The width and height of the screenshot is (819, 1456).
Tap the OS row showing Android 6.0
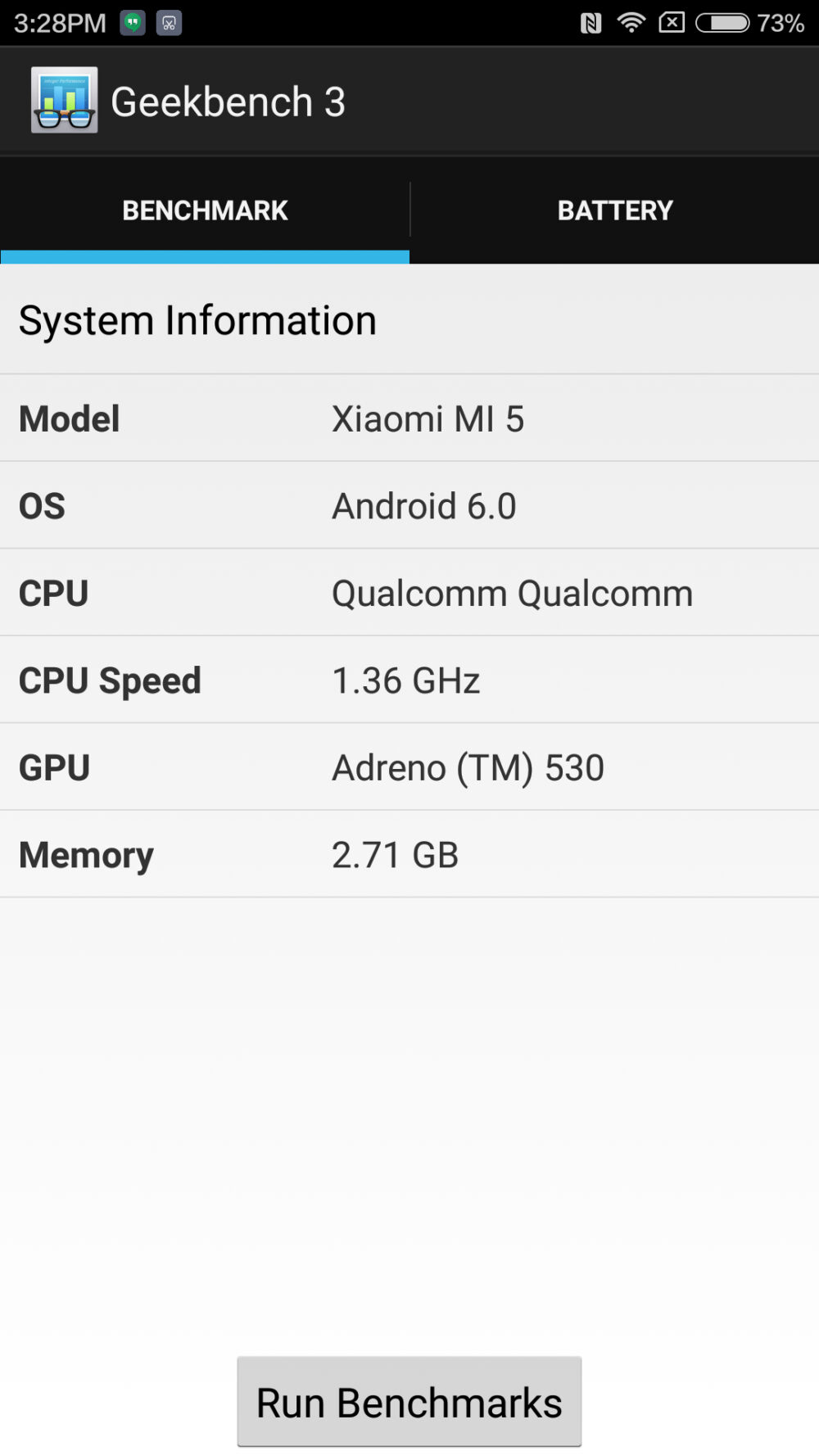(x=409, y=506)
